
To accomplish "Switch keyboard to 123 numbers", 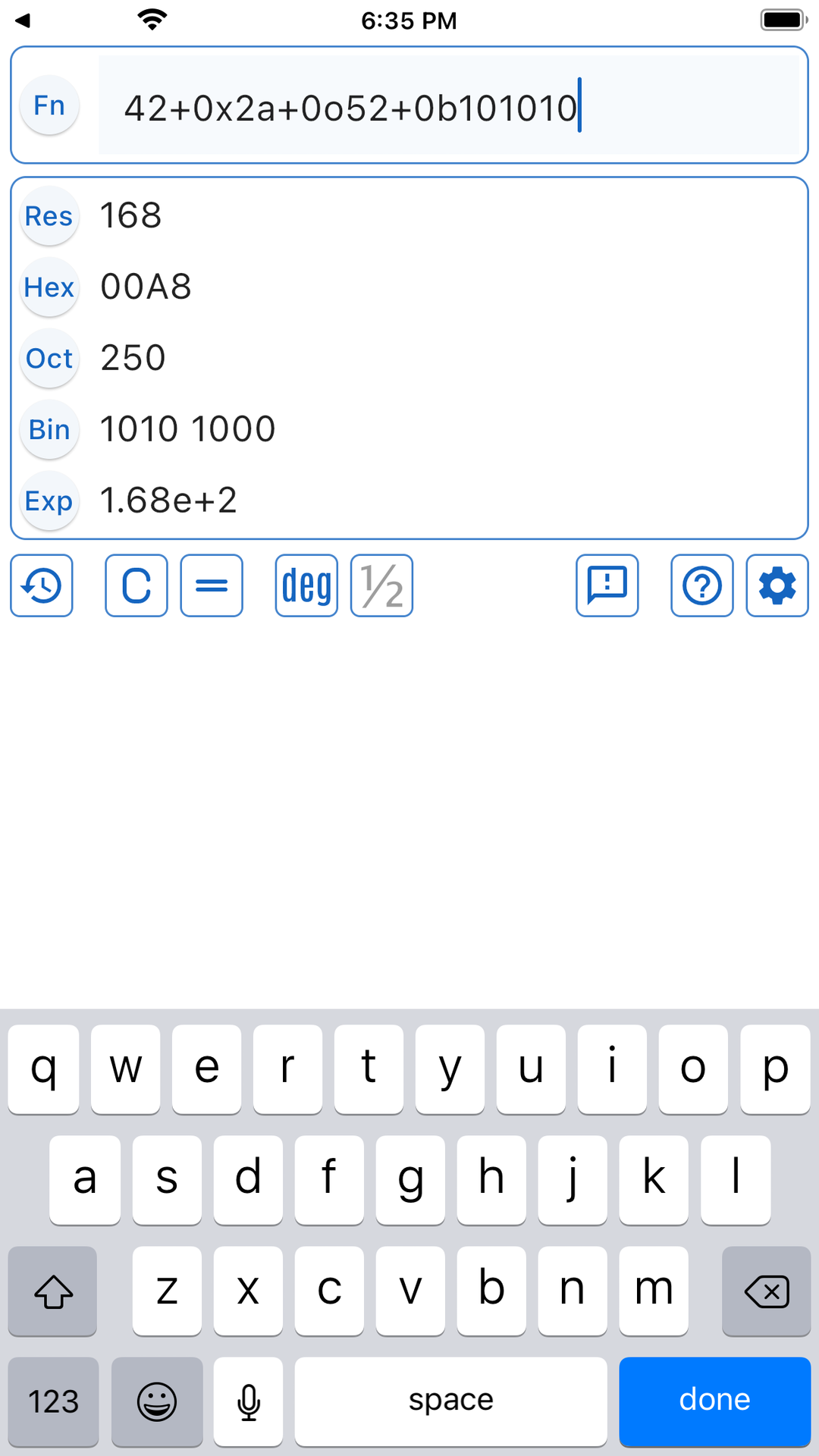I will click(53, 1401).
